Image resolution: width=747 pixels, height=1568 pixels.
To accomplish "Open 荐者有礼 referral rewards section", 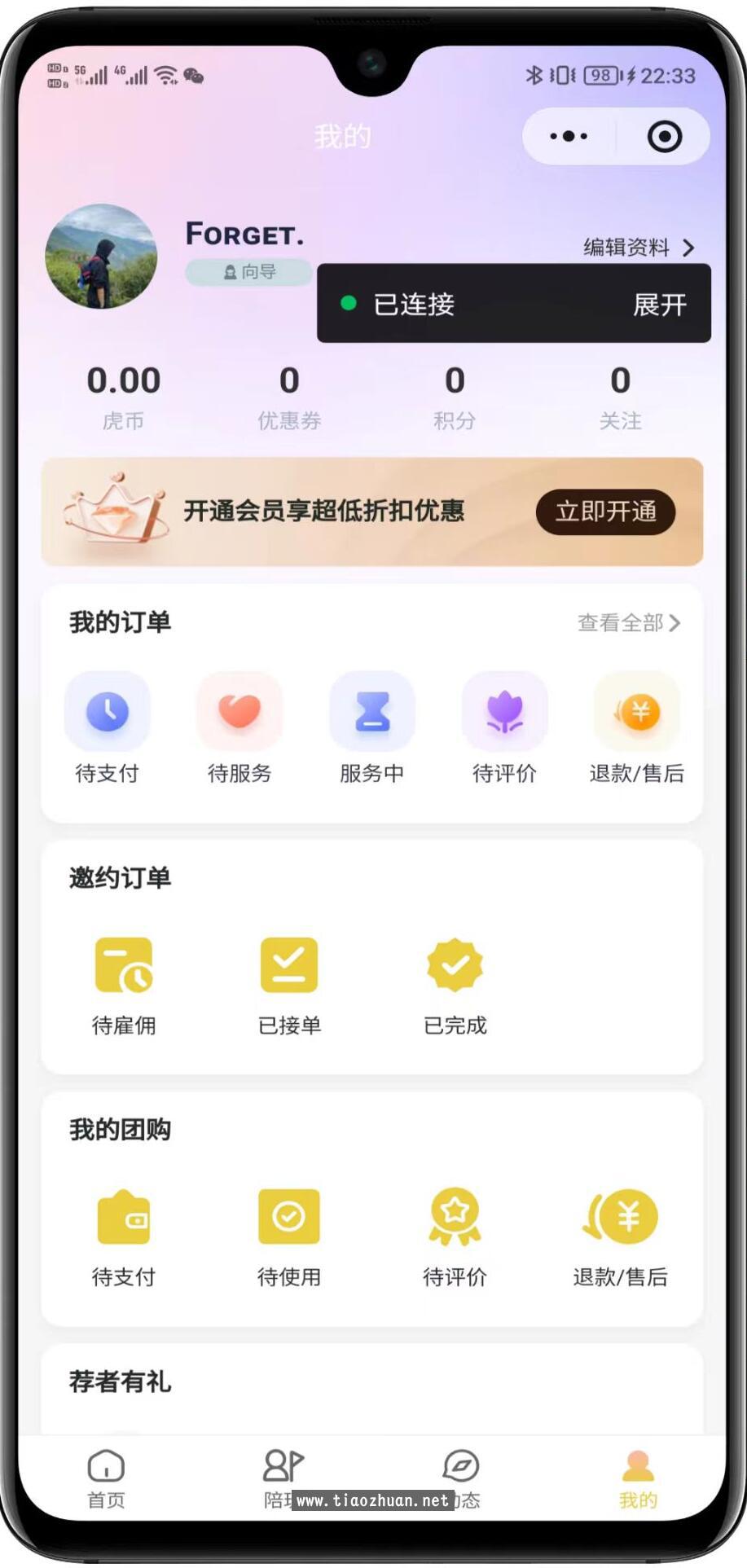I will click(117, 1380).
